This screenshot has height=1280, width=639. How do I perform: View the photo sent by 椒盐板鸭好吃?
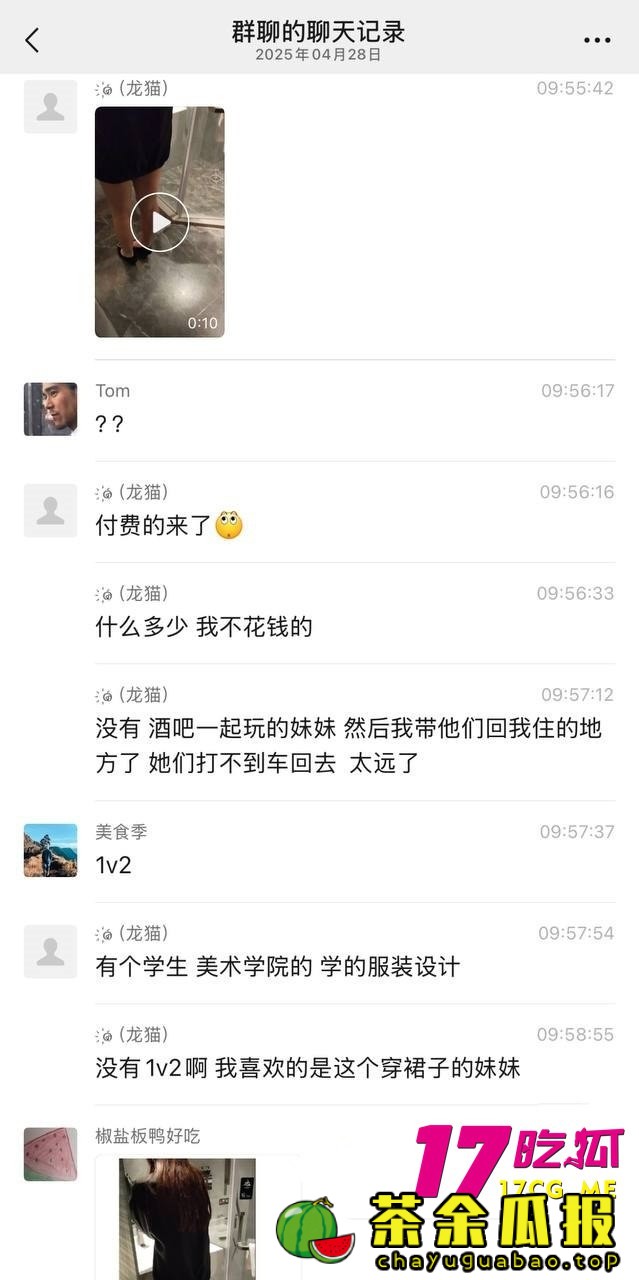[187, 1218]
